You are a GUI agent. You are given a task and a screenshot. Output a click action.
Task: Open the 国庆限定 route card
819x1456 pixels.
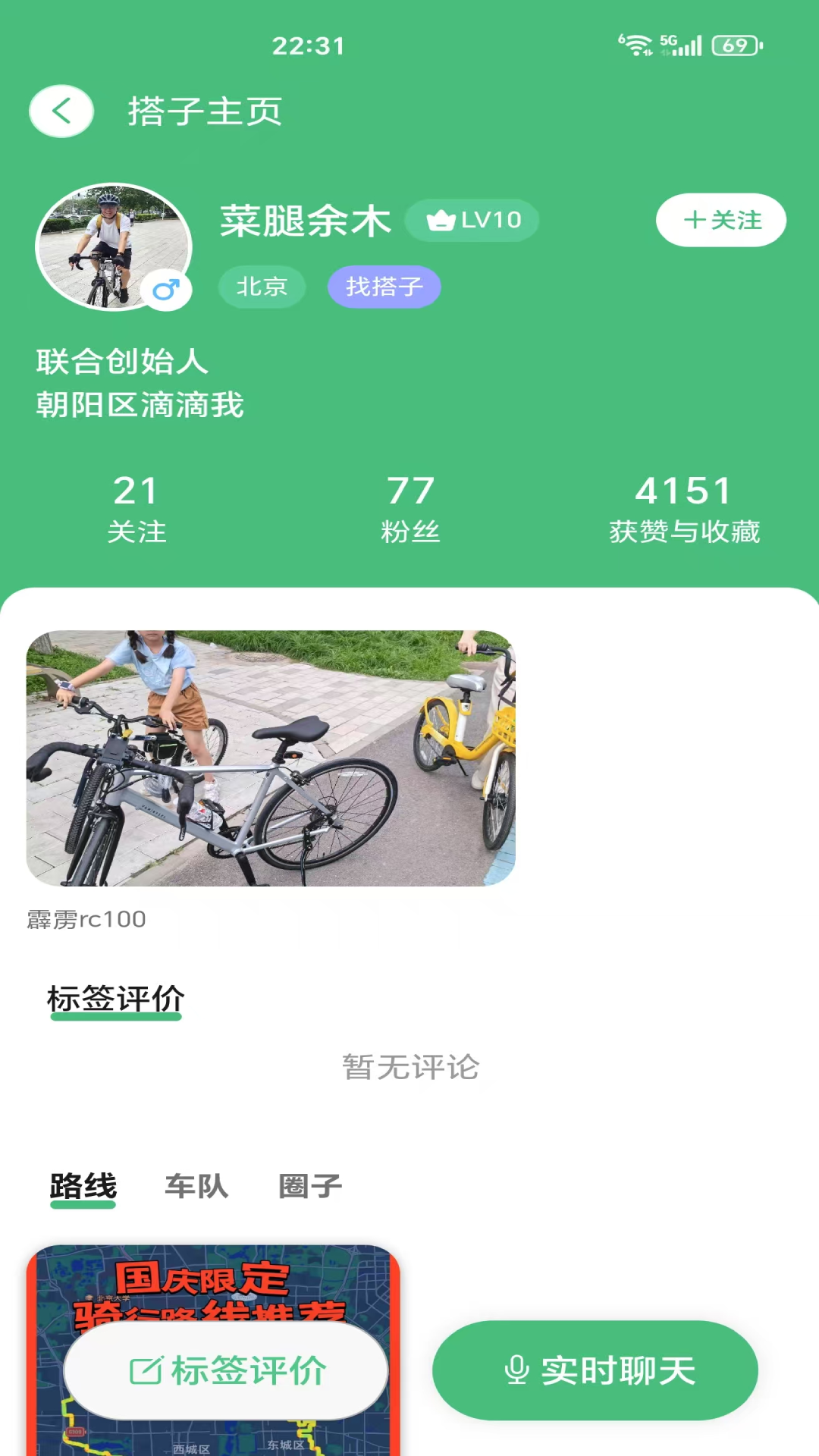[x=212, y=1282]
